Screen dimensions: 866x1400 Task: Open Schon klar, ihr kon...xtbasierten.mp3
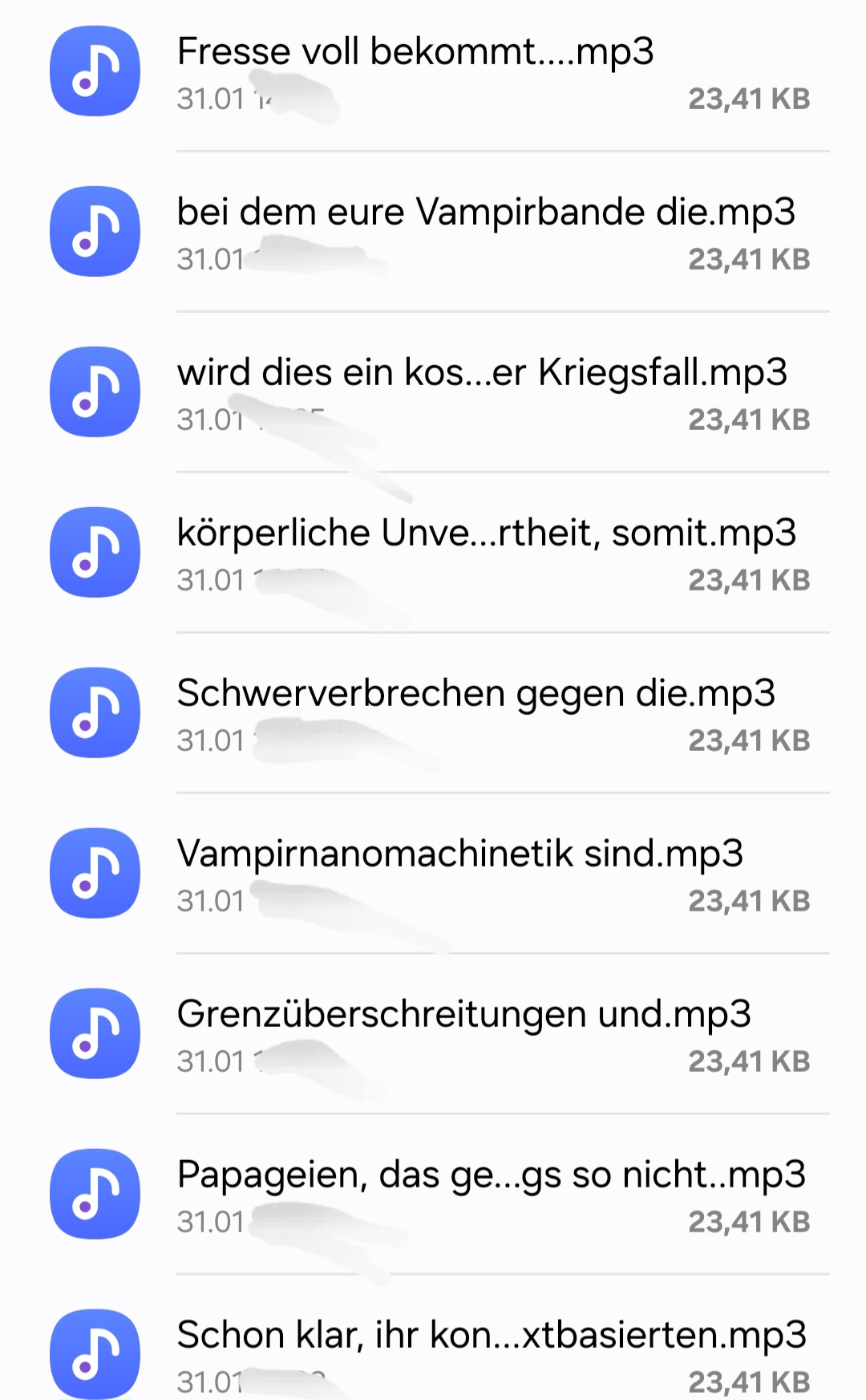491,1337
